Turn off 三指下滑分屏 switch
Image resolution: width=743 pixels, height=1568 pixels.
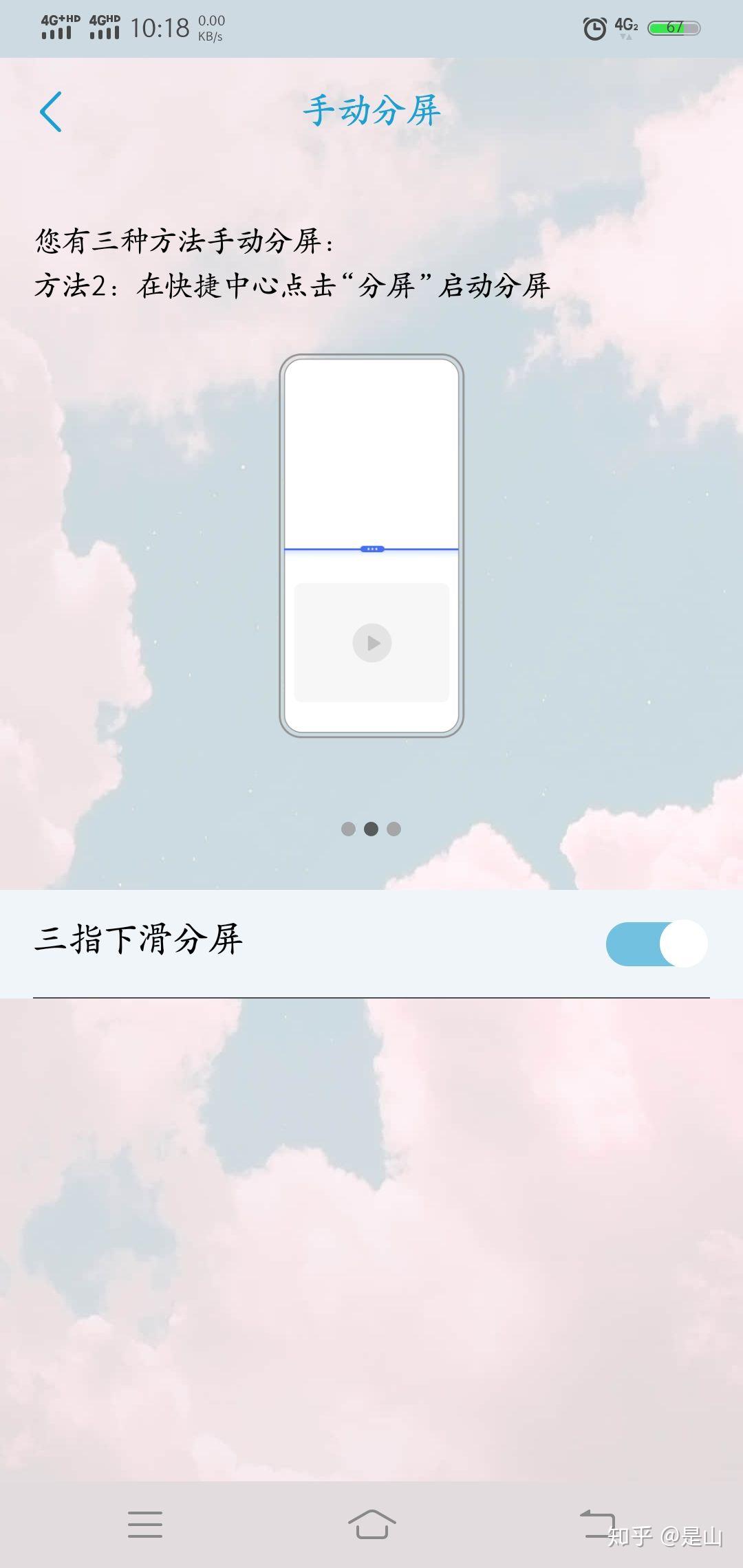[656, 944]
